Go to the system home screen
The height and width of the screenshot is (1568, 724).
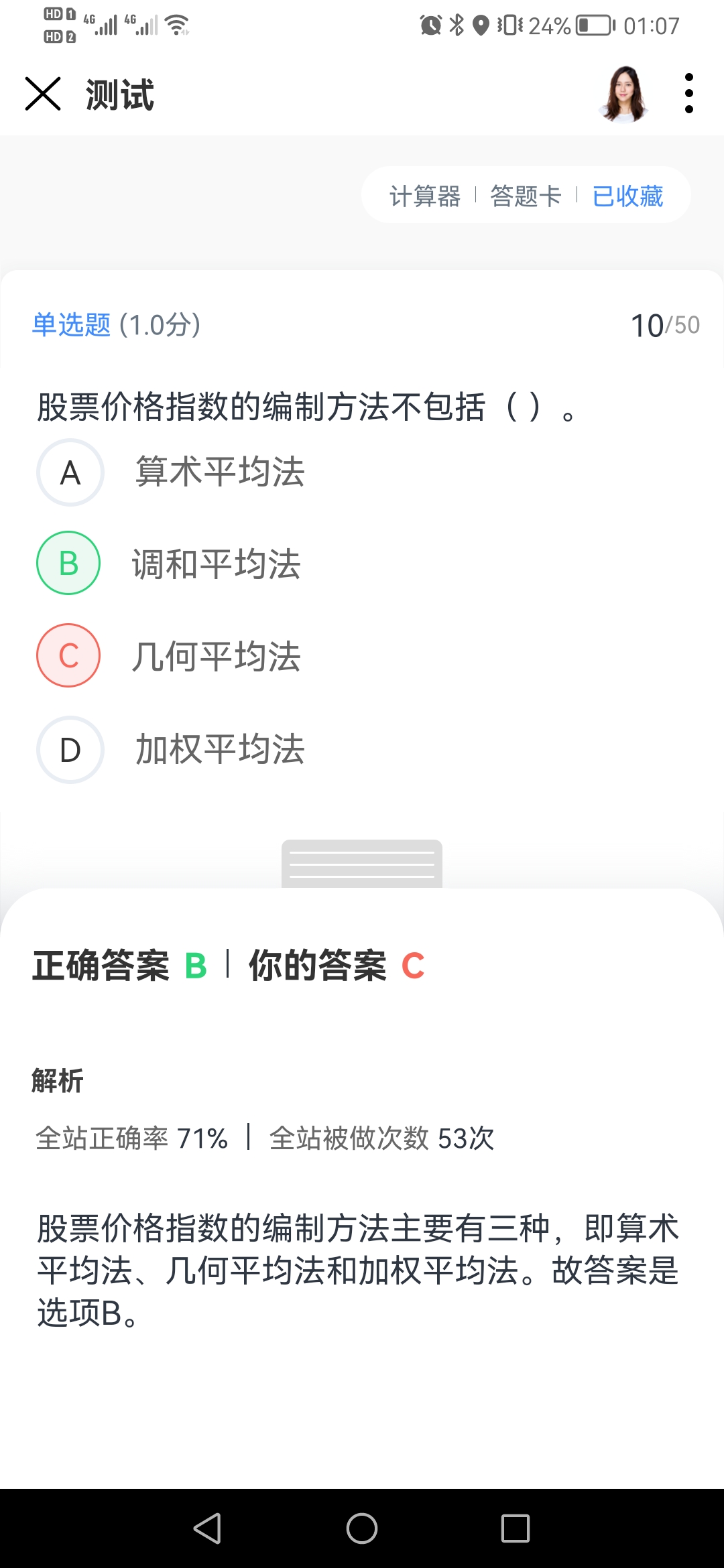[362, 1528]
